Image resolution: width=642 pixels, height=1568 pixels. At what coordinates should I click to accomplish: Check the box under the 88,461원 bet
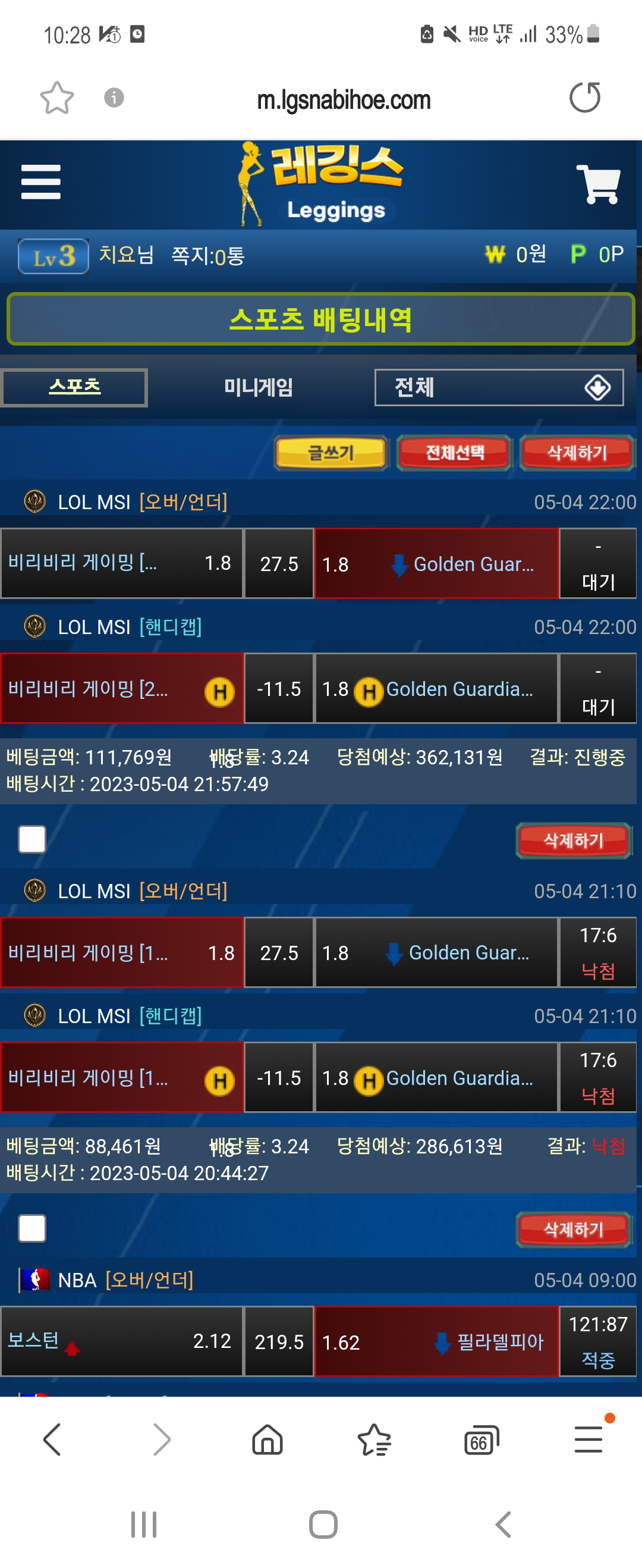(x=32, y=1228)
